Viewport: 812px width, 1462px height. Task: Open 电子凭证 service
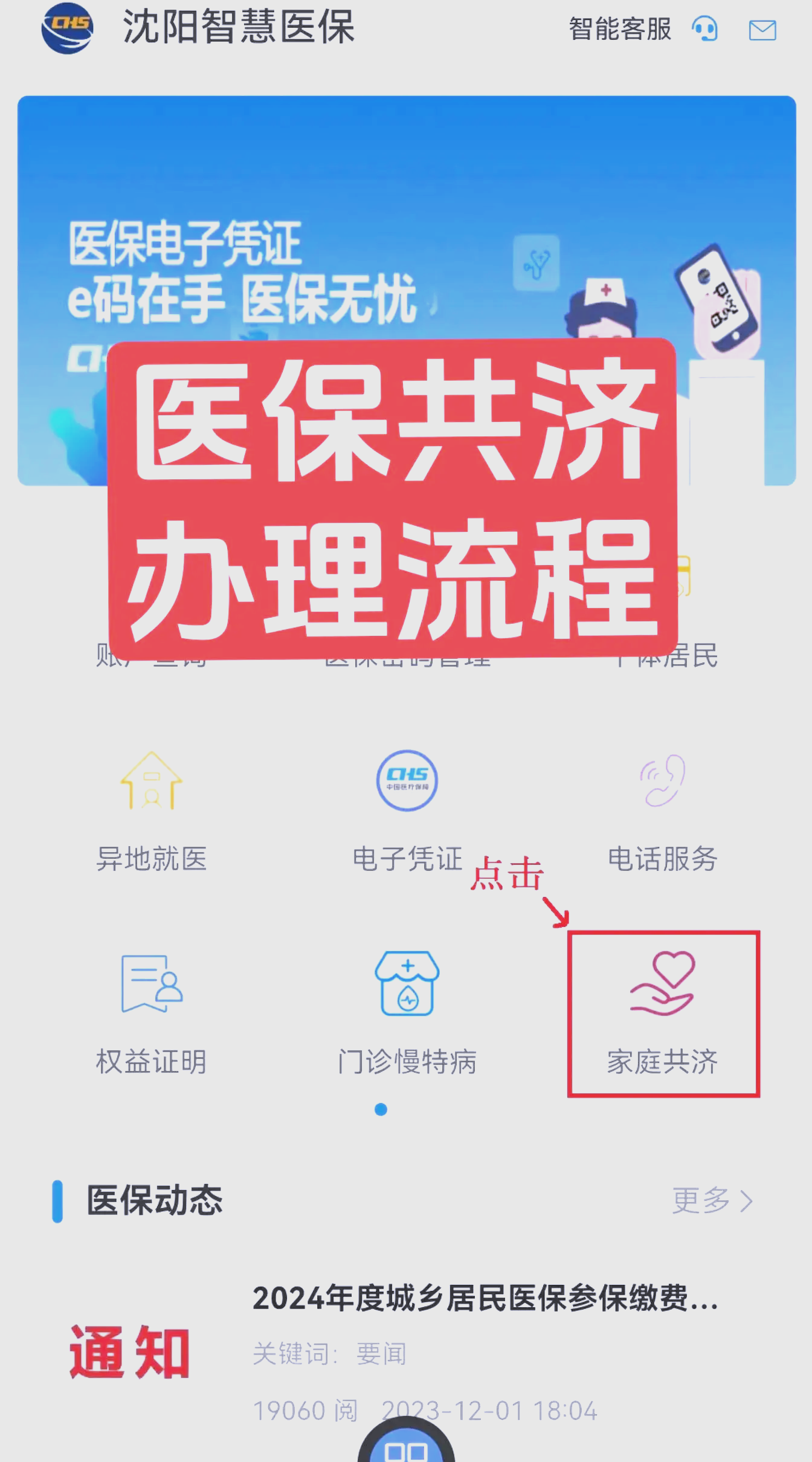pos(407,810)
